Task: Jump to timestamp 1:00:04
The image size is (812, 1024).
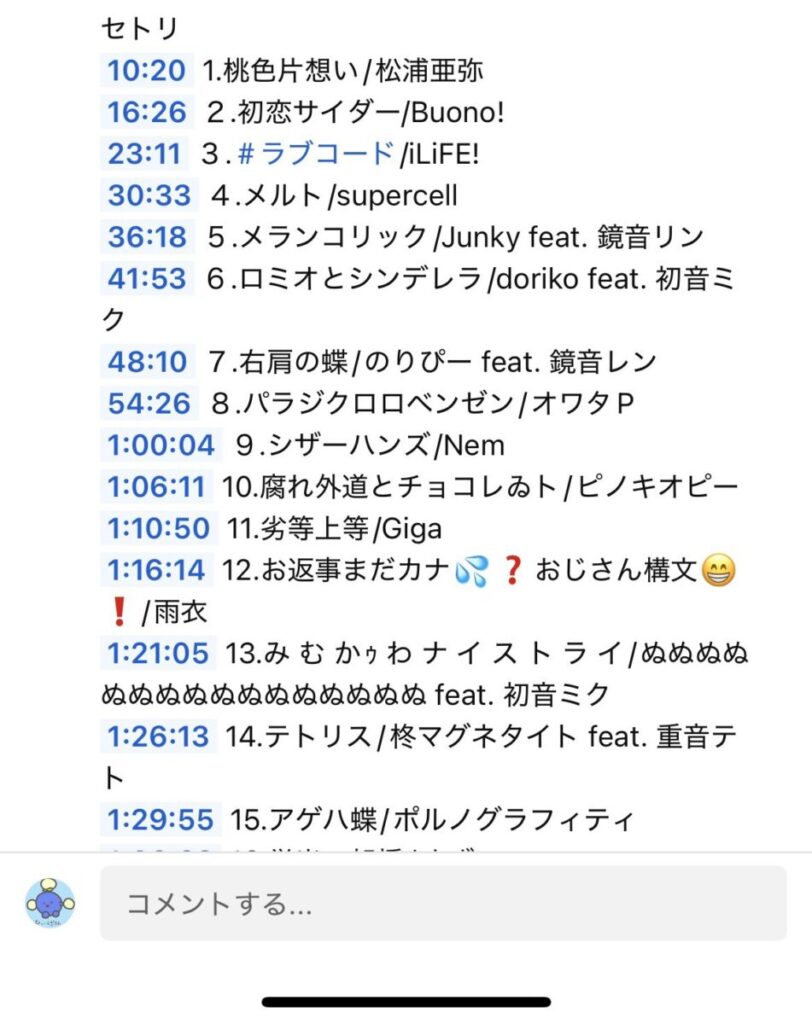Action: (x=160, y=445)
